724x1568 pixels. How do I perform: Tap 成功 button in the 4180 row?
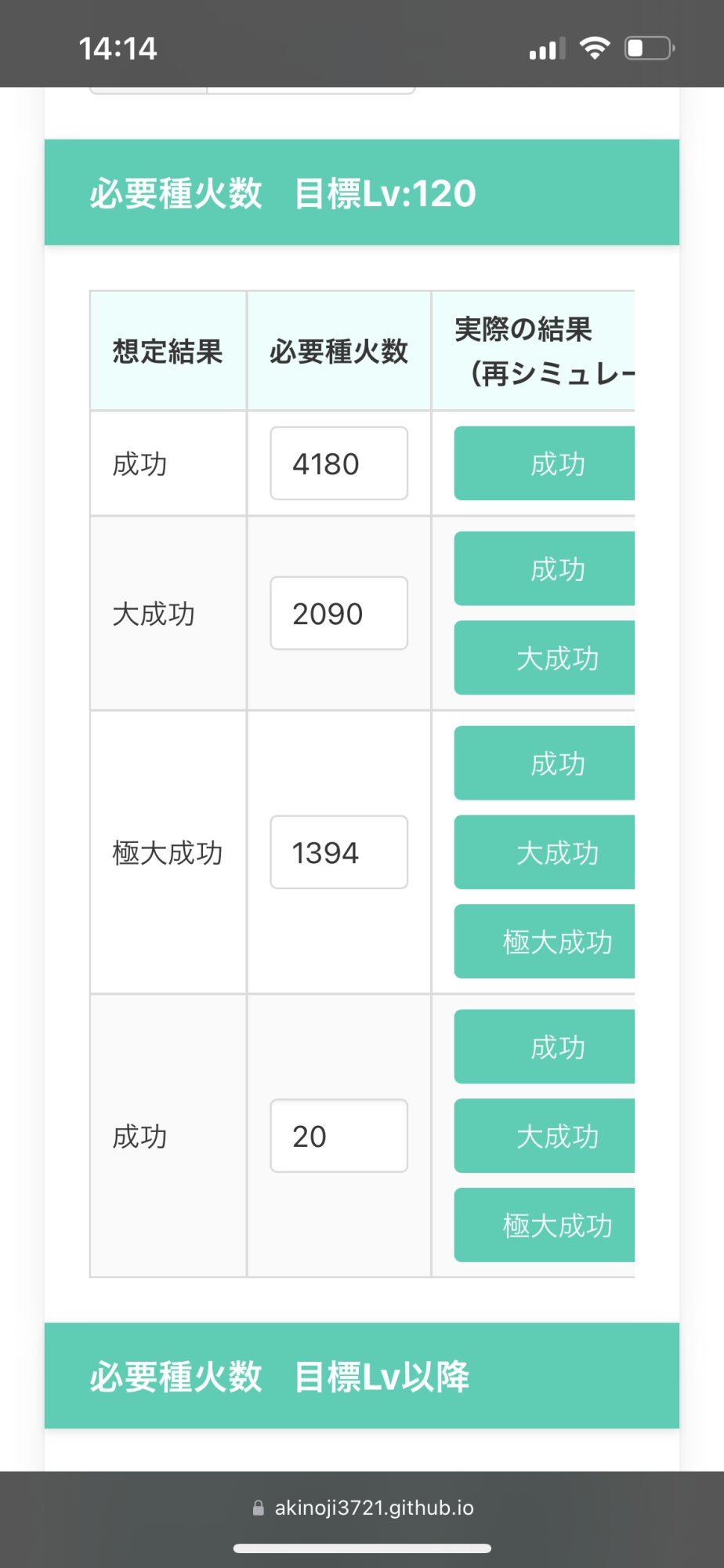(x=545, y=463)
